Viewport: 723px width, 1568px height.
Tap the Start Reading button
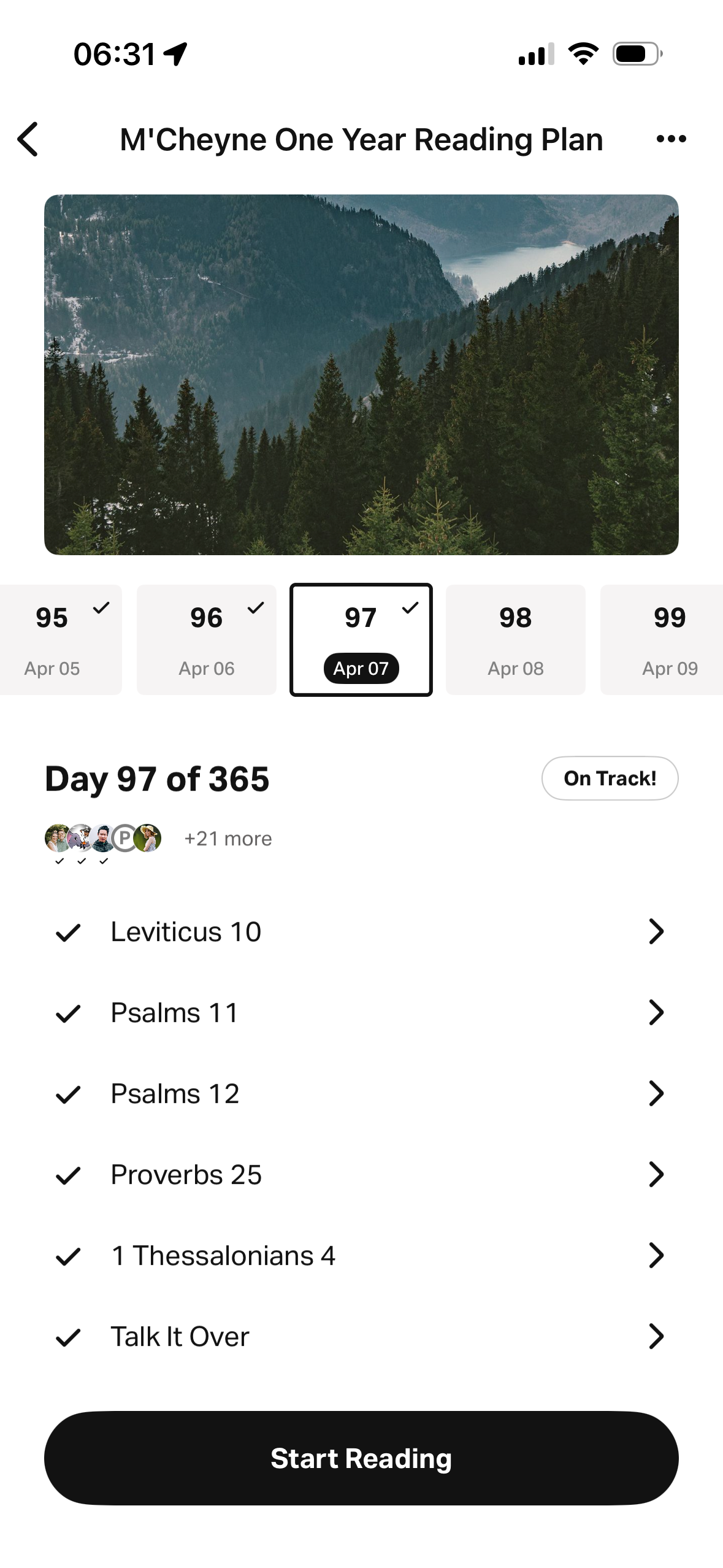click(361, 1458)
